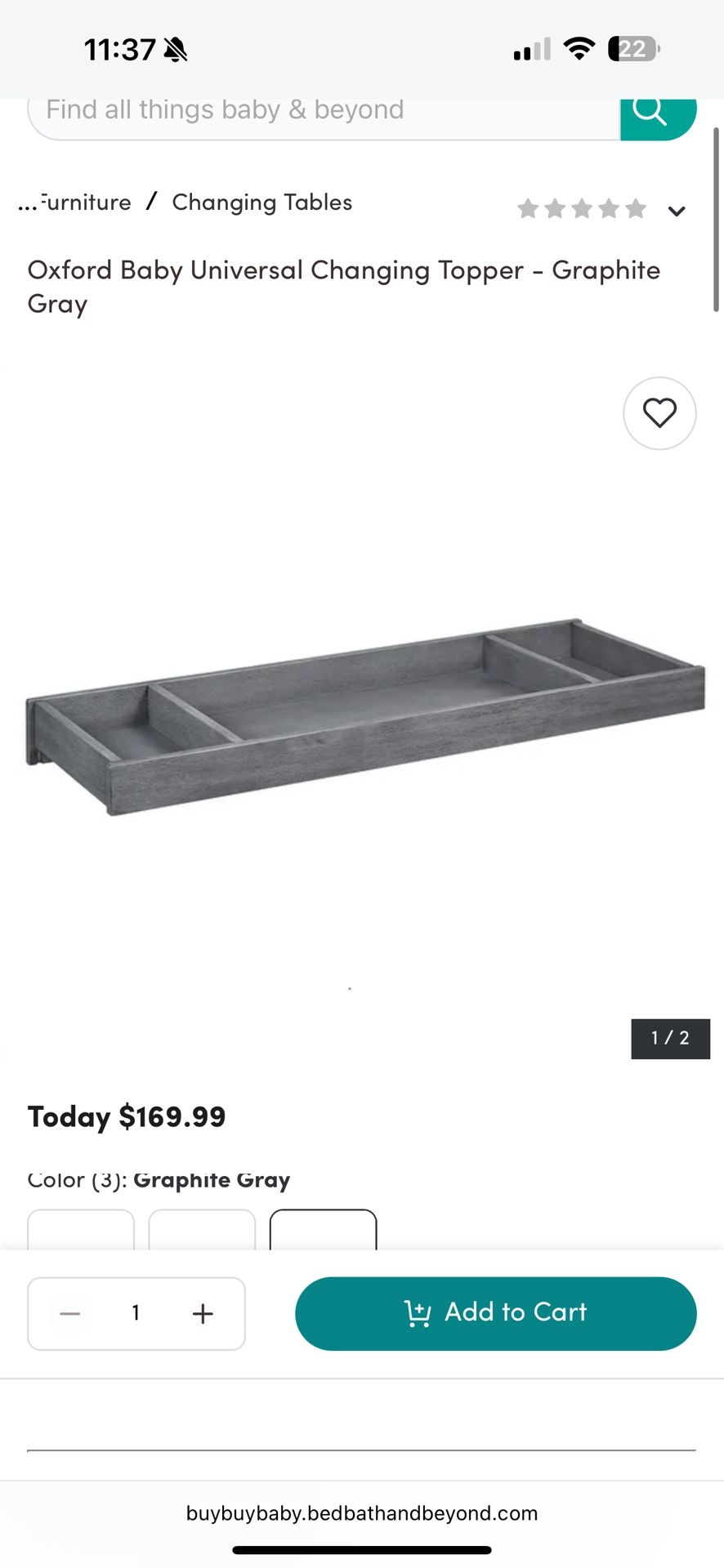Select the second color swatch
The height and width of the screenshot is (1568, 724).
click(202, 1230)
